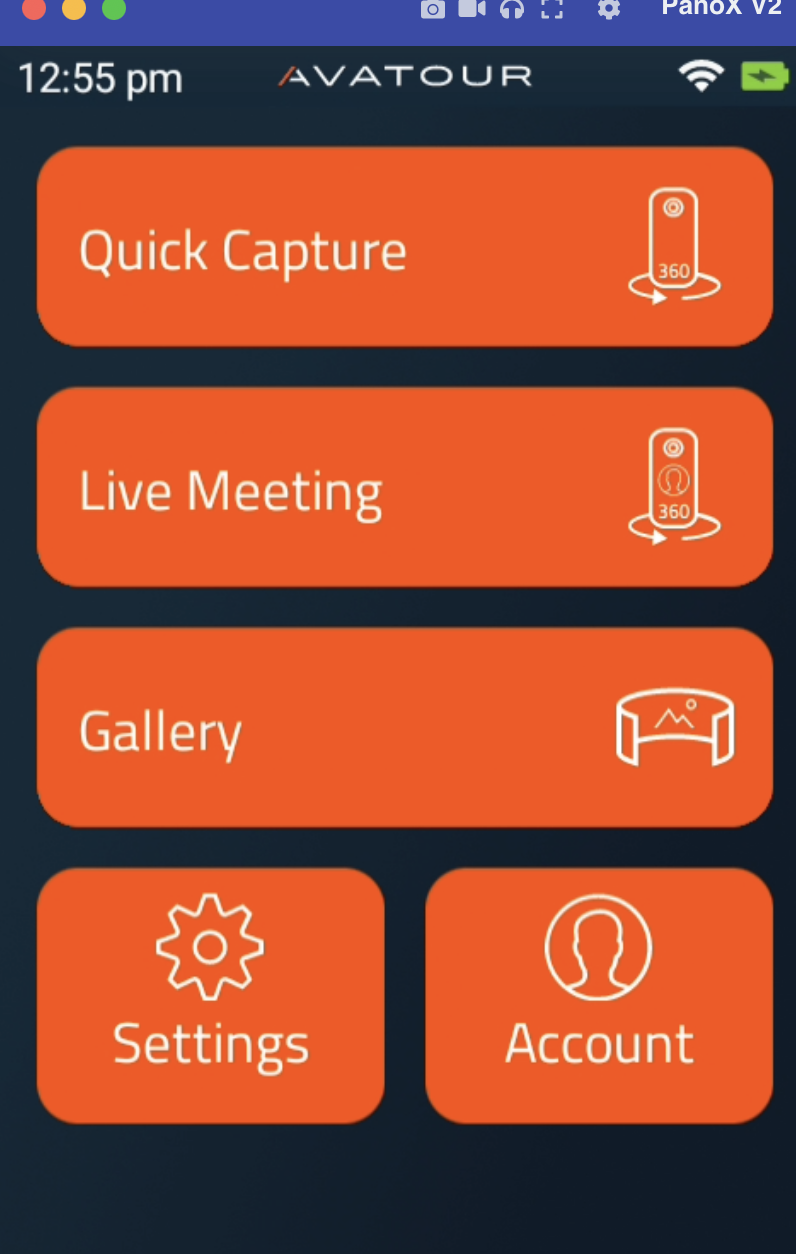Open Settings
This screenshot has width=796, height=1254.
(x=211, y=995)
